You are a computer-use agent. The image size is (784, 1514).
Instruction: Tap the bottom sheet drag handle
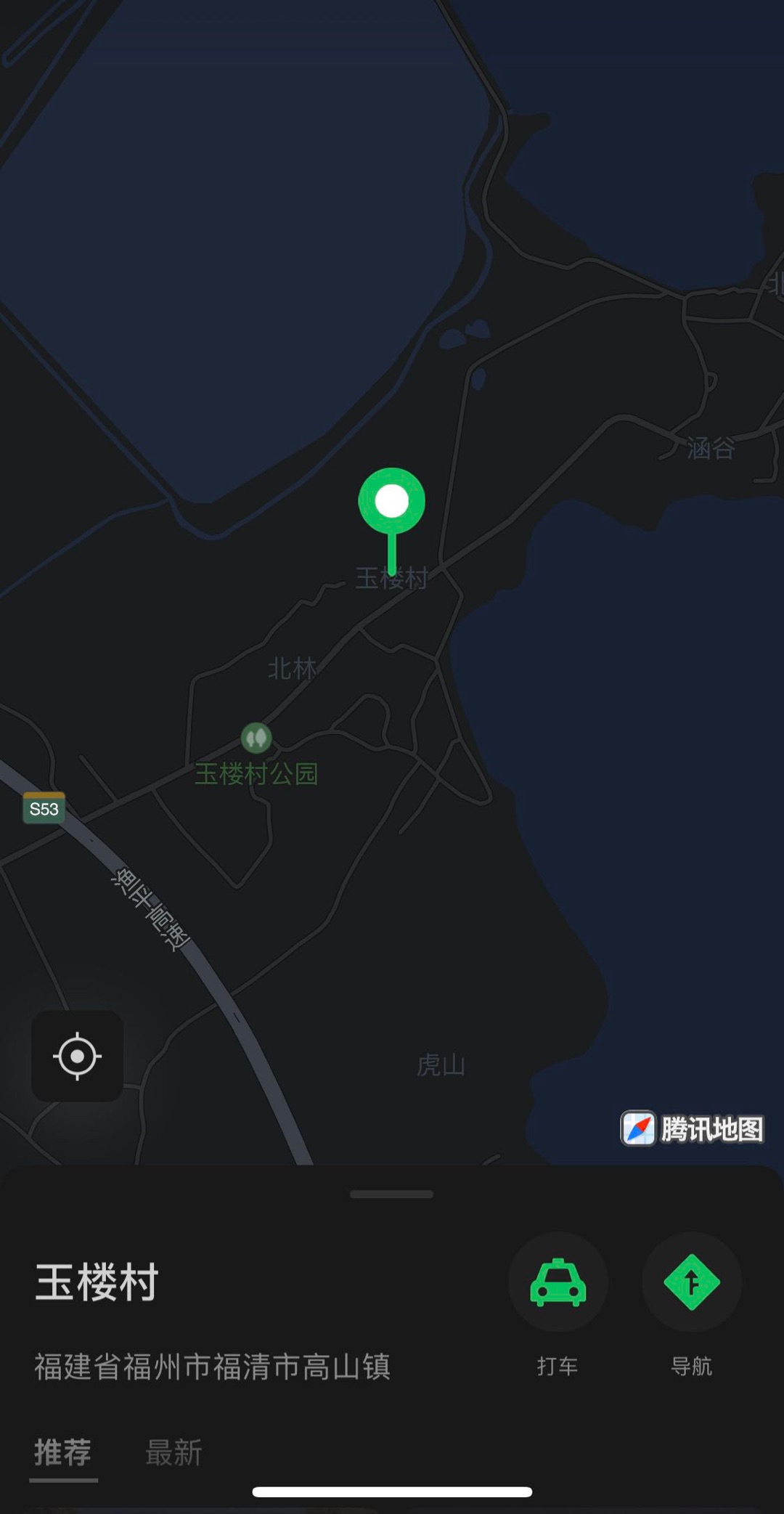391,1194
